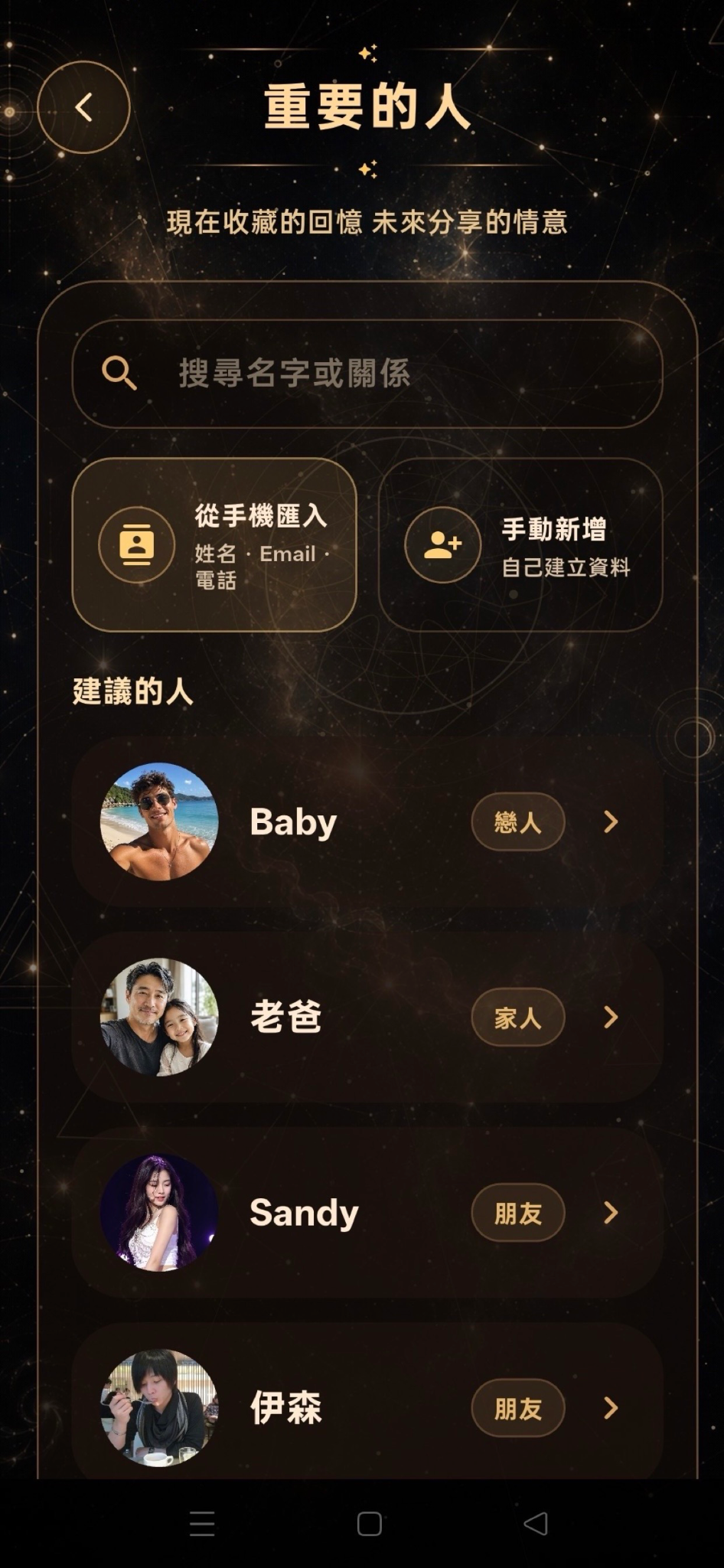
Task: Open Baby's suggested person row
Action: [367, 822]
